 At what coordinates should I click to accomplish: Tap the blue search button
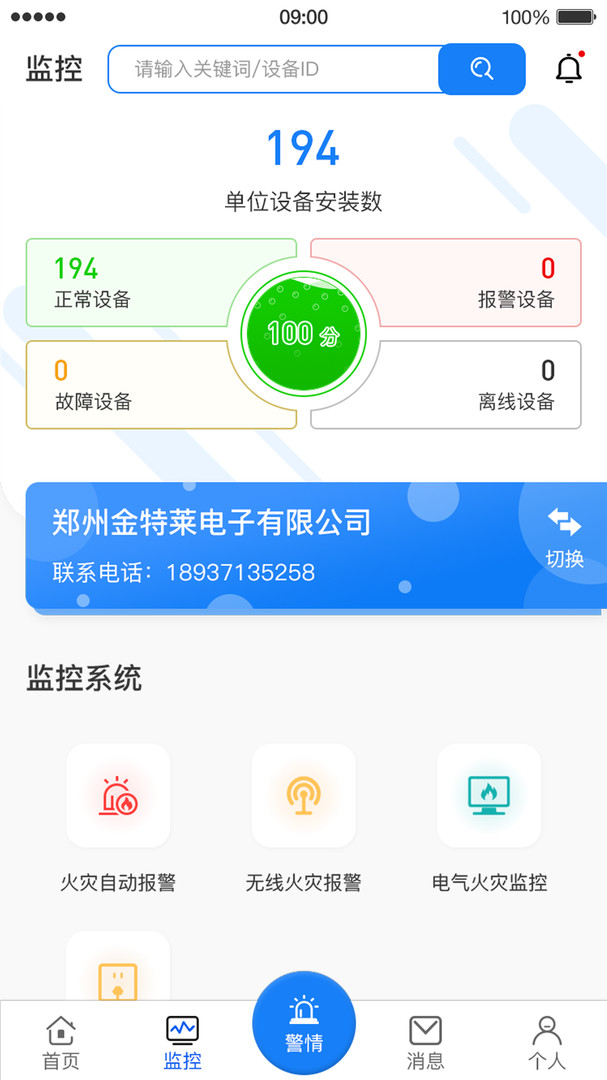[x=481, y=69]
